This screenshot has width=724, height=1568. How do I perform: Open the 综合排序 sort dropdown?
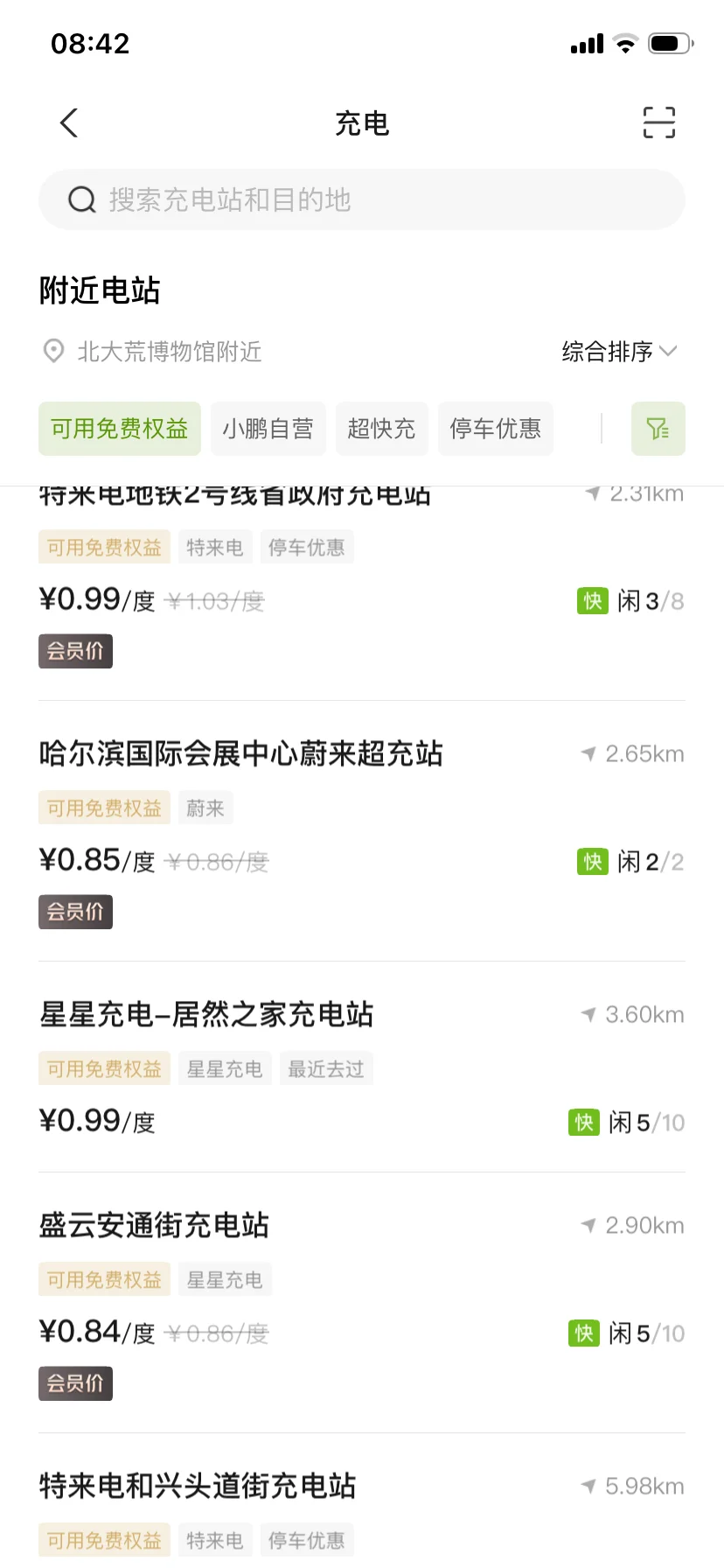(619, 352)
